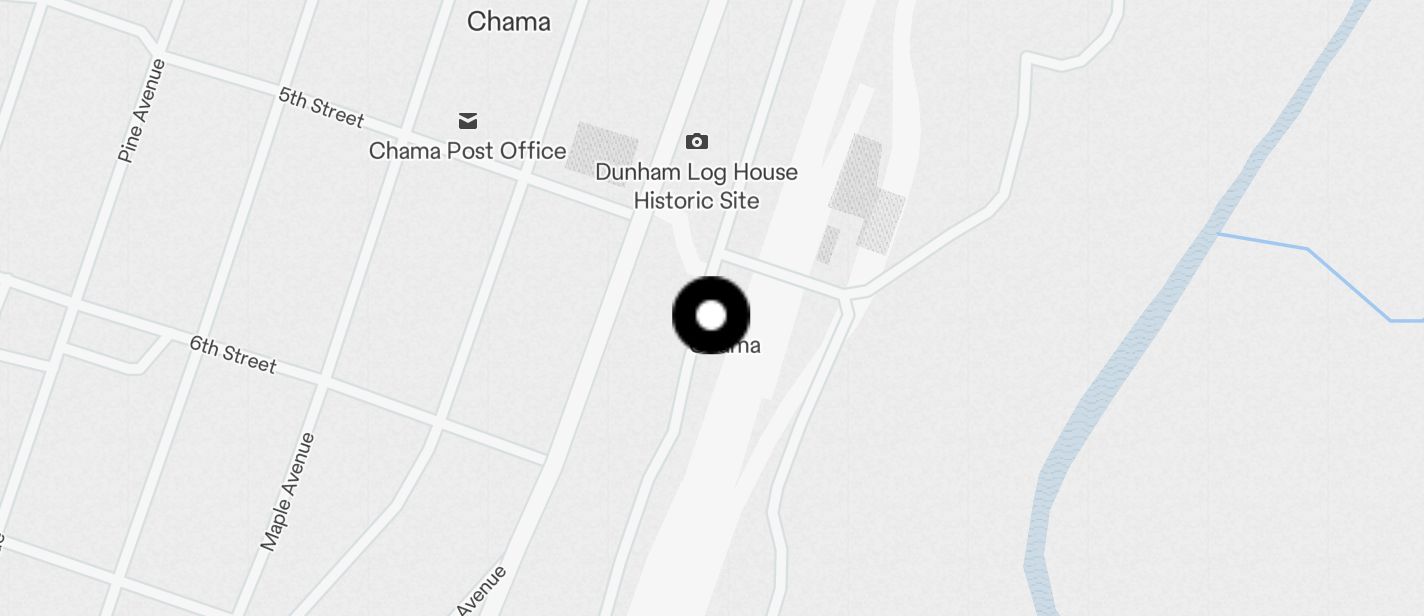Select the Chama Post Office map marker
Viewport: 1424px width, 616px height.
tap(467, 122)
